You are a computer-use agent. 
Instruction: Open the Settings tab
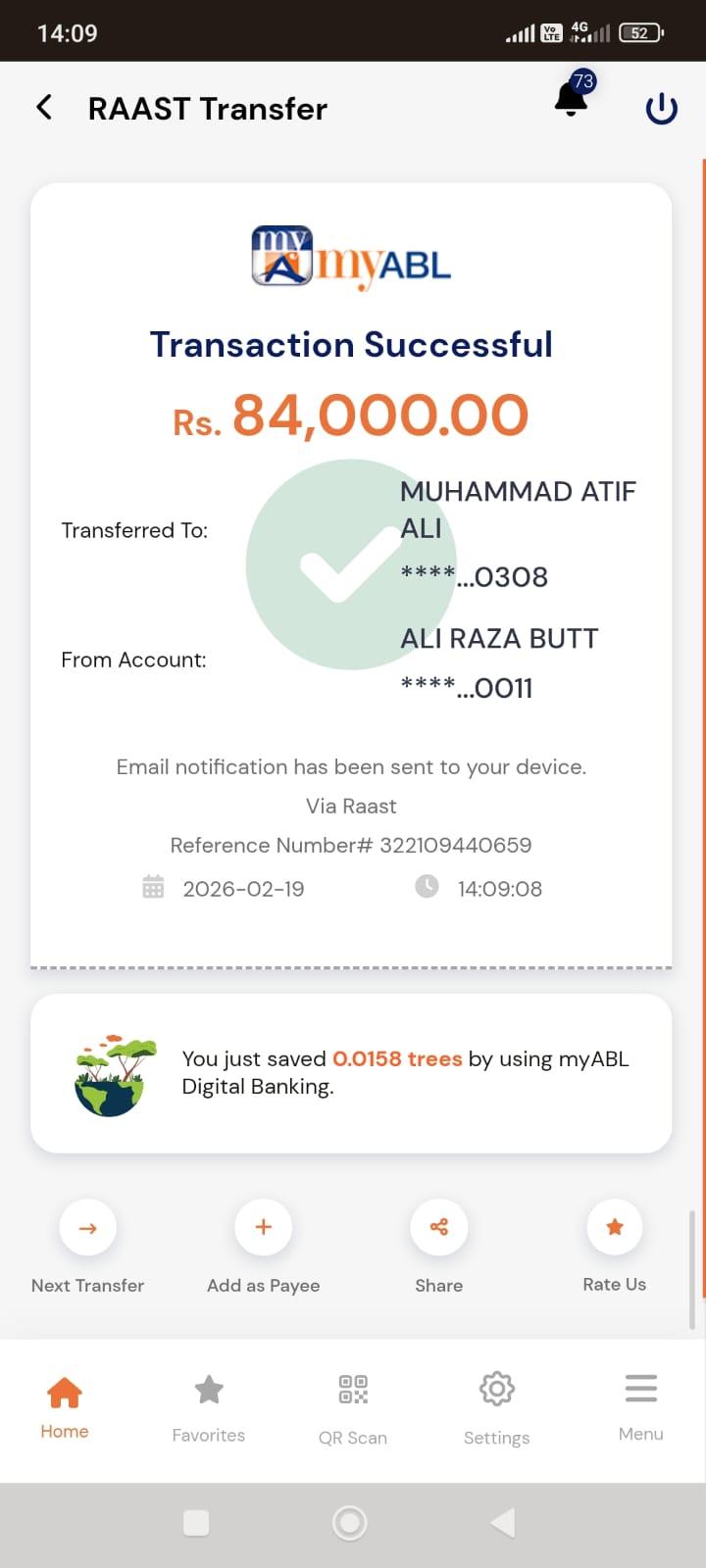[497, 1407]
